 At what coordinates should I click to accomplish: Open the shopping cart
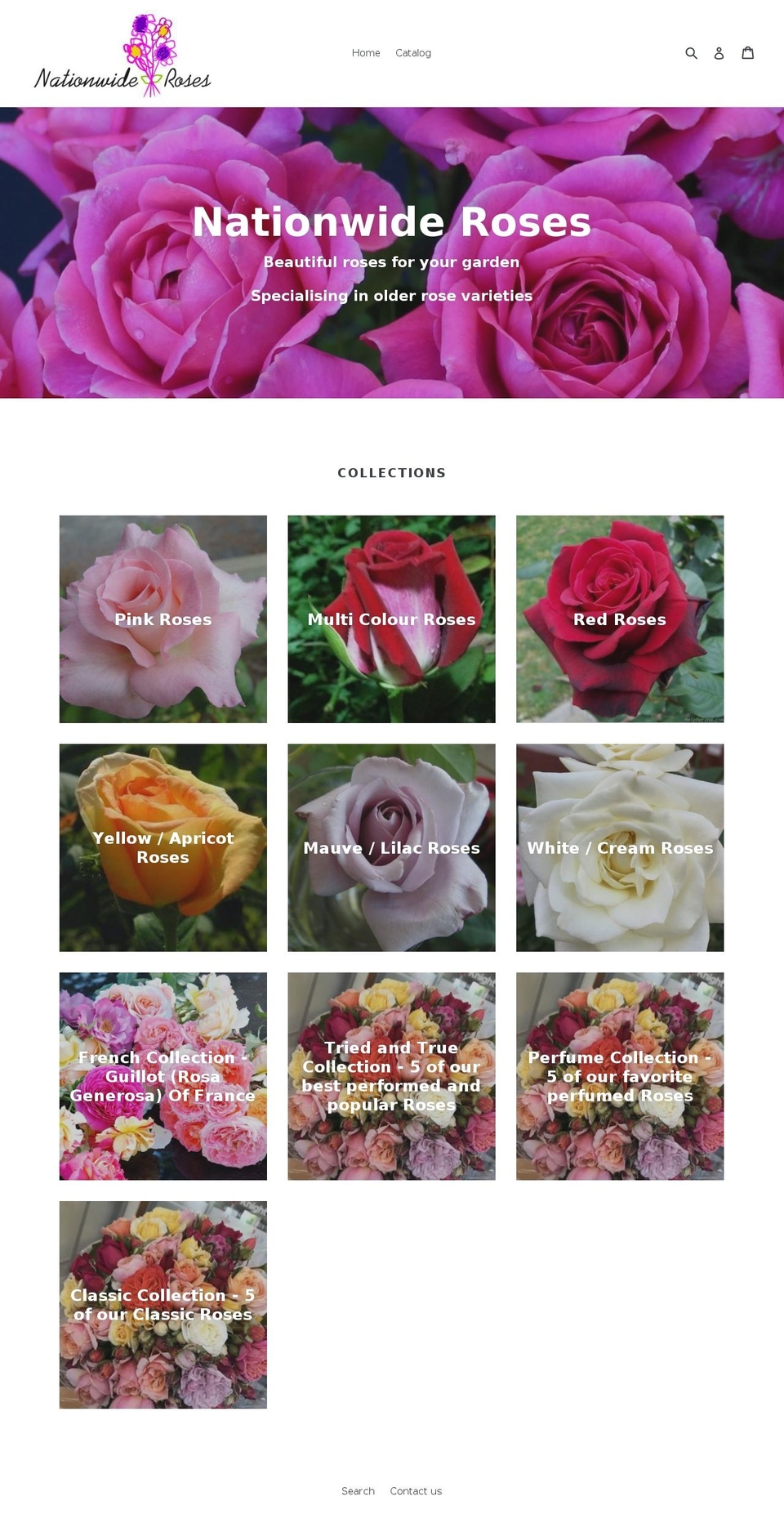click(x=747, y=53)
